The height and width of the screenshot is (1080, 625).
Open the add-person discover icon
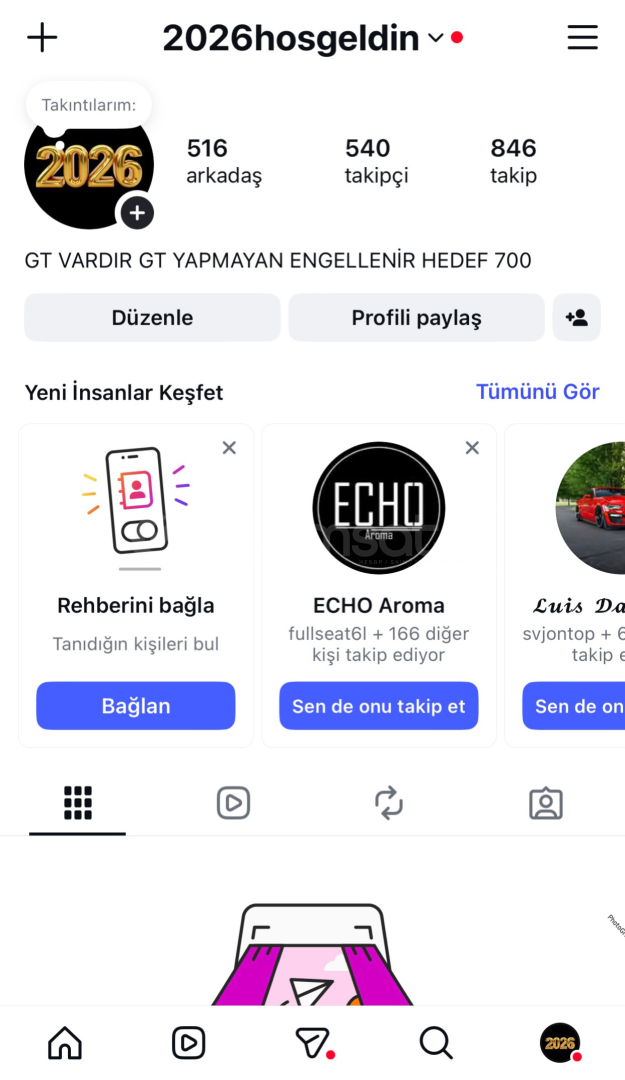(576, 318)
